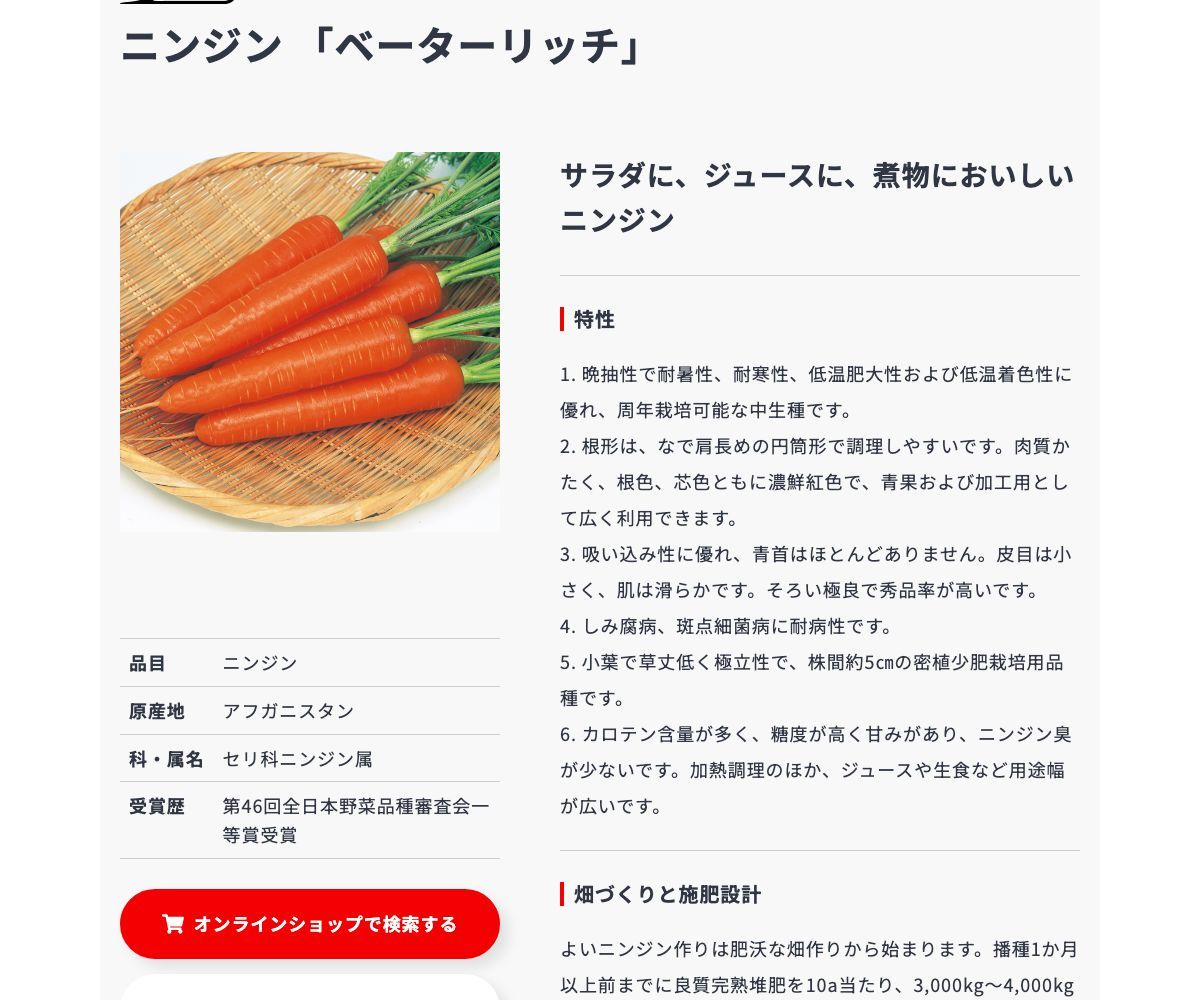Tap オンラインショップで検索する button
1200x1000 pixels.
tap(310, 924)
